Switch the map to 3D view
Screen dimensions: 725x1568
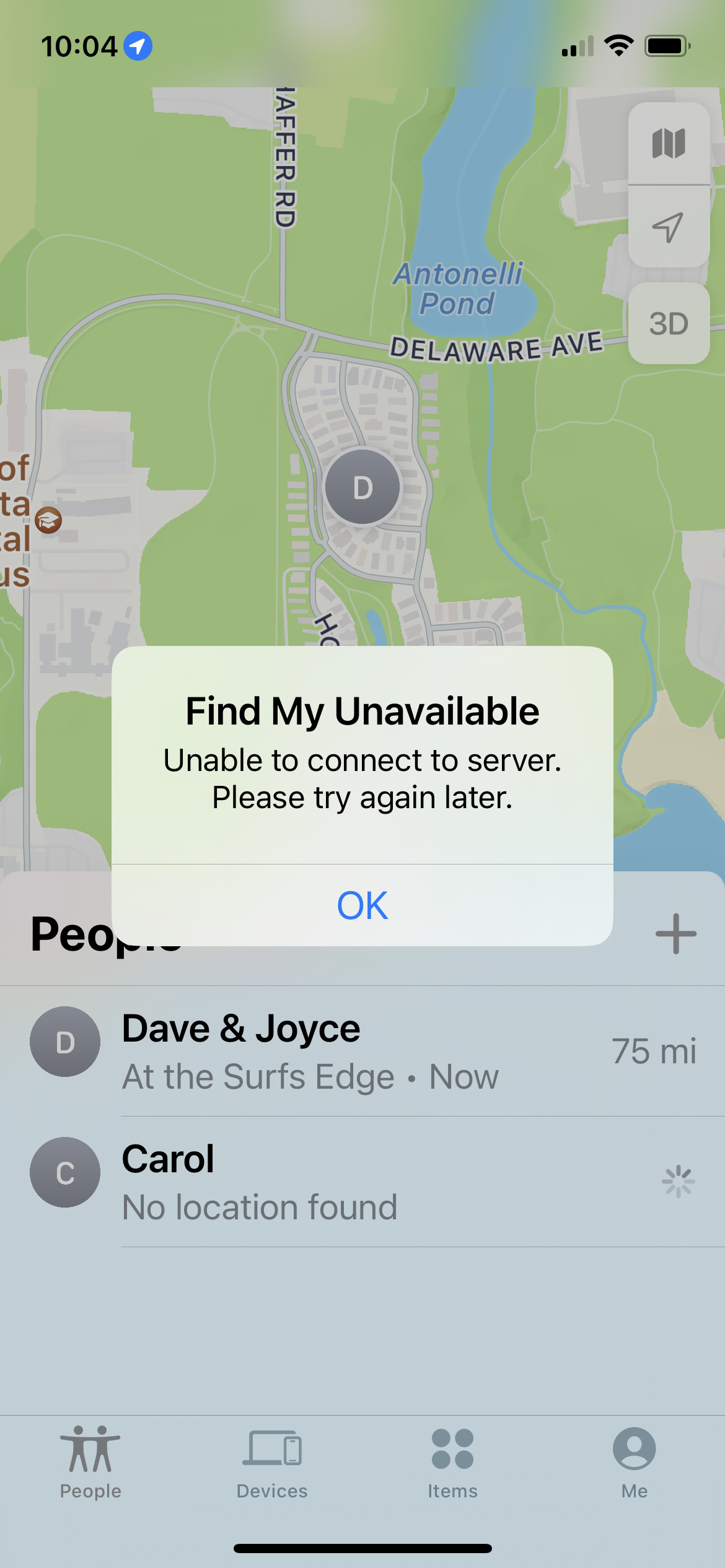tap(669, 324)
